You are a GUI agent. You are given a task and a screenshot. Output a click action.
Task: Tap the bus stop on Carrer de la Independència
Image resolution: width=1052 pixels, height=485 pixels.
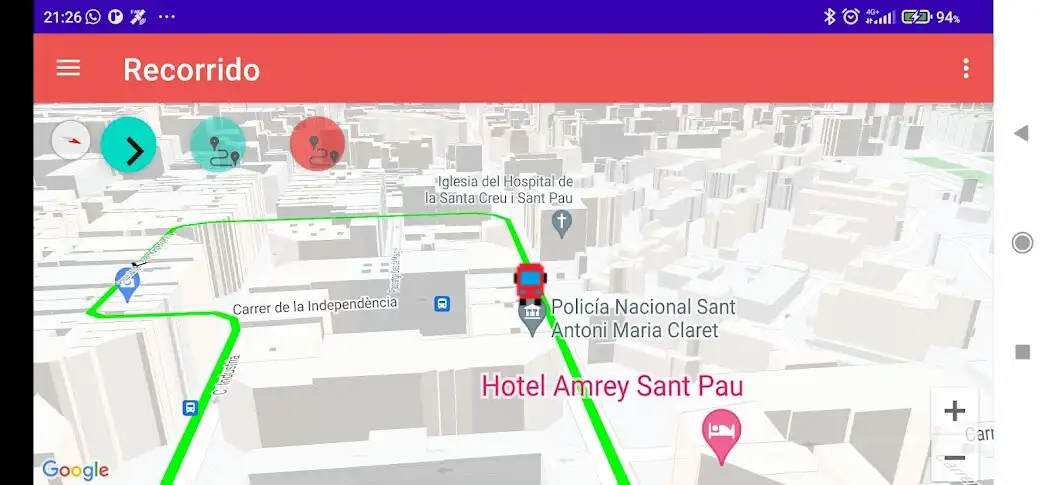[442, 303]
